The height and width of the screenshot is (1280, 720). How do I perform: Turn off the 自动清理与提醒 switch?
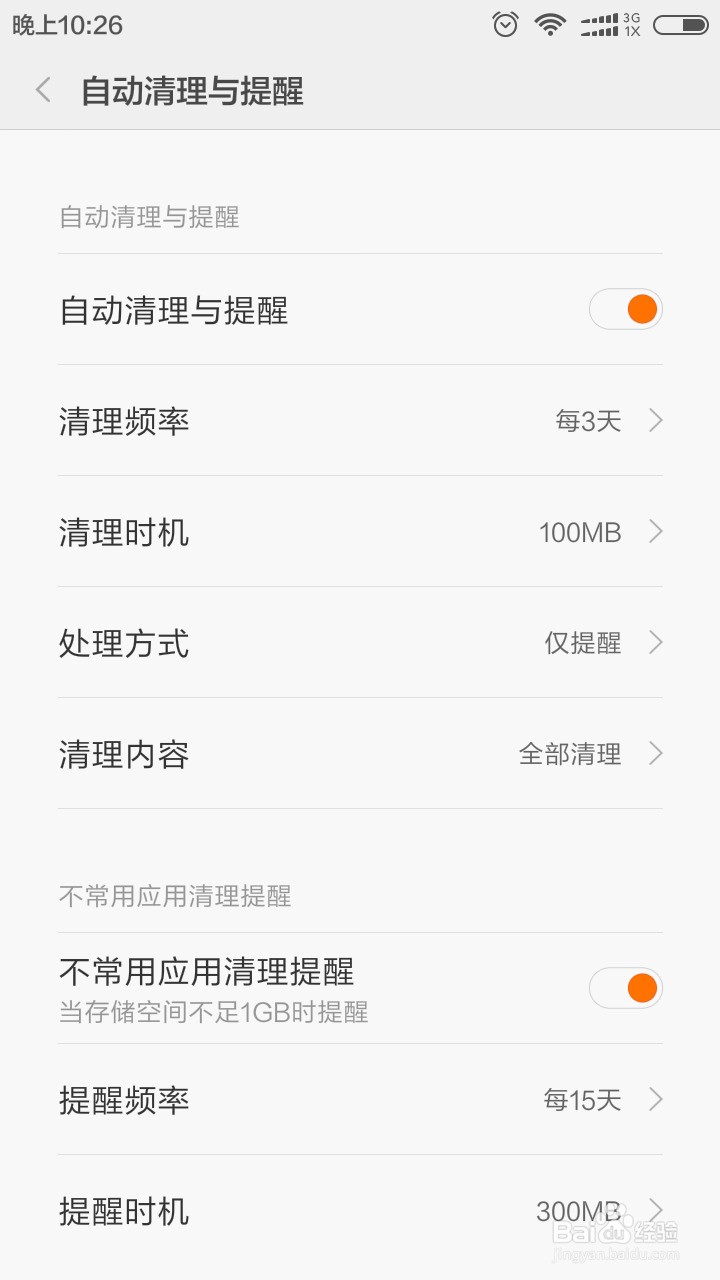pyautogui.click(x=625, y=310)
